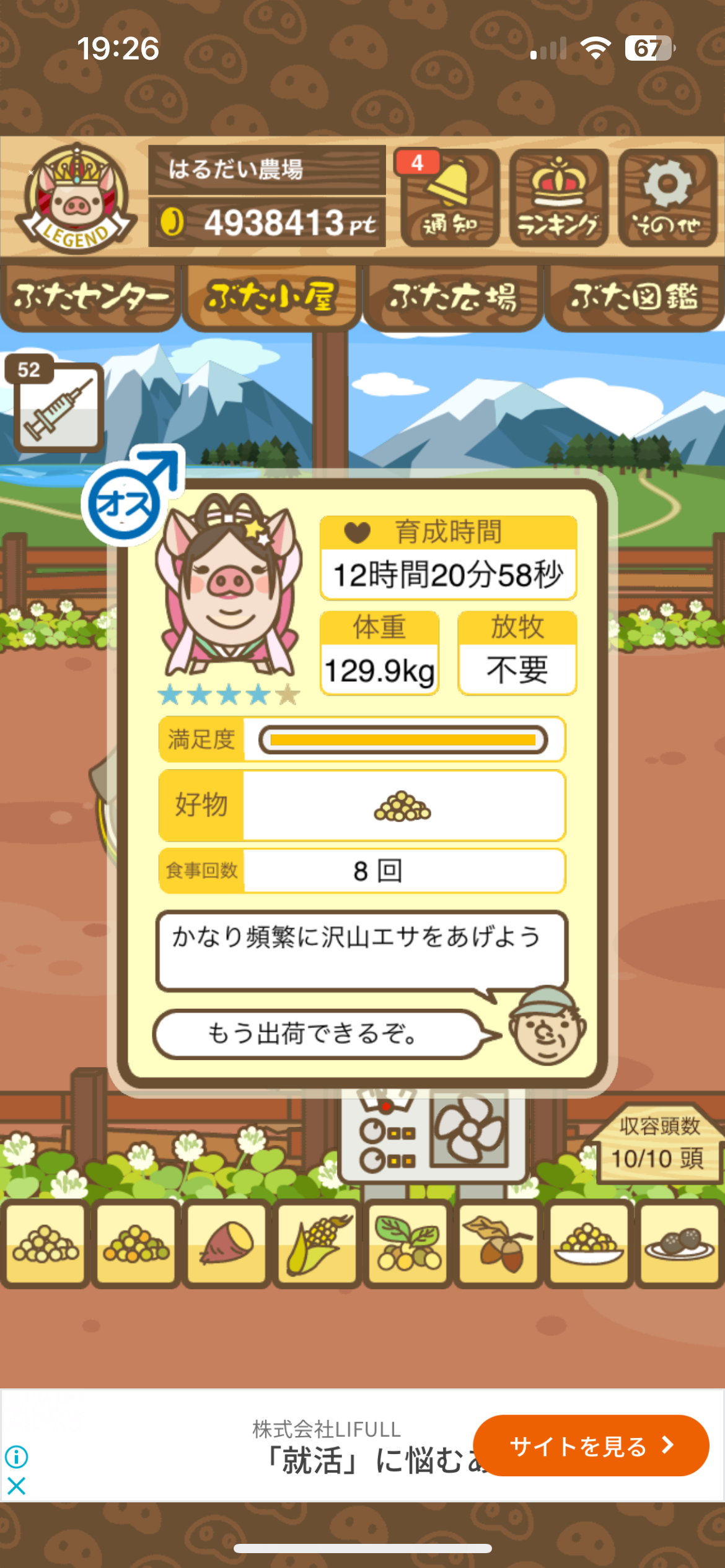Switch to the ぶた小屋 tab

click(x=271, y=298)
